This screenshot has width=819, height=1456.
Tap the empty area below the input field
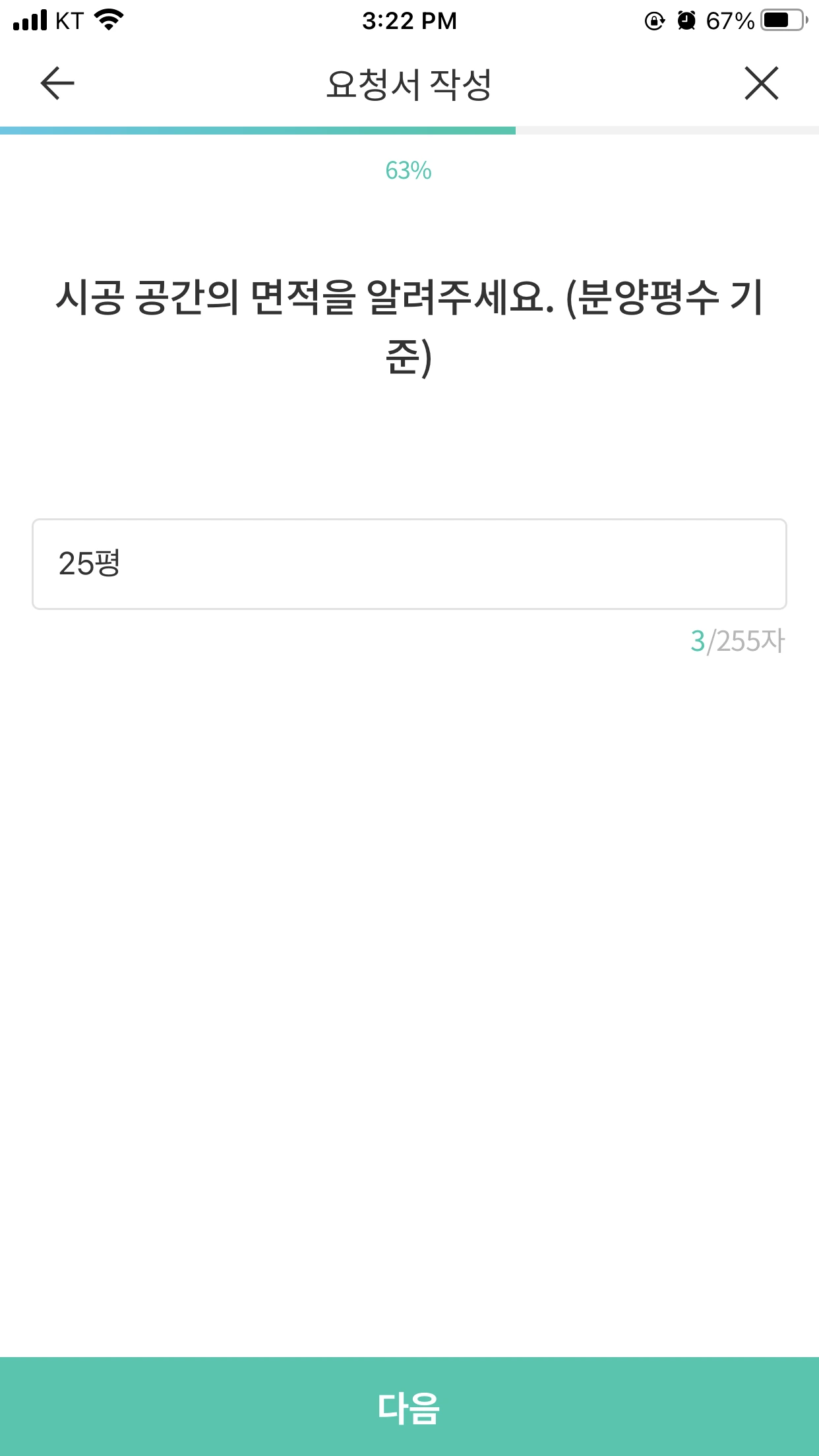click(409, 923)
